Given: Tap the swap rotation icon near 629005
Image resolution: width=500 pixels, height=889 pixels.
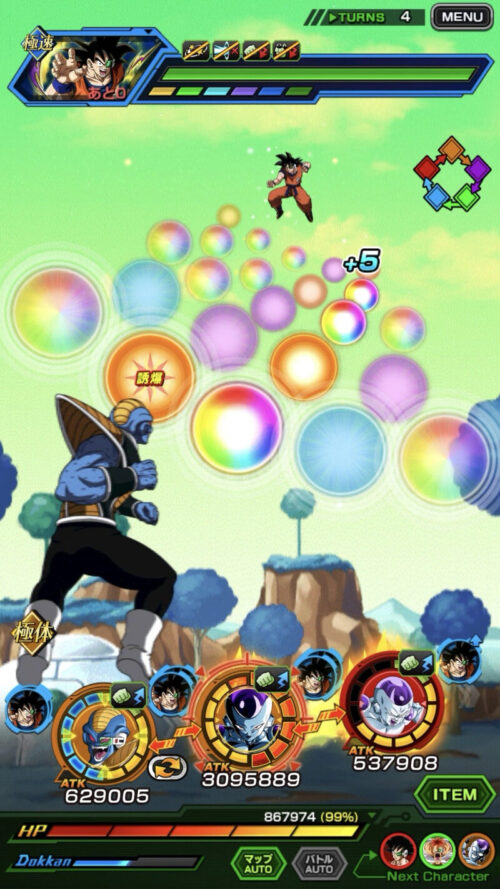Looking at the screenshot, I should 168,768.
